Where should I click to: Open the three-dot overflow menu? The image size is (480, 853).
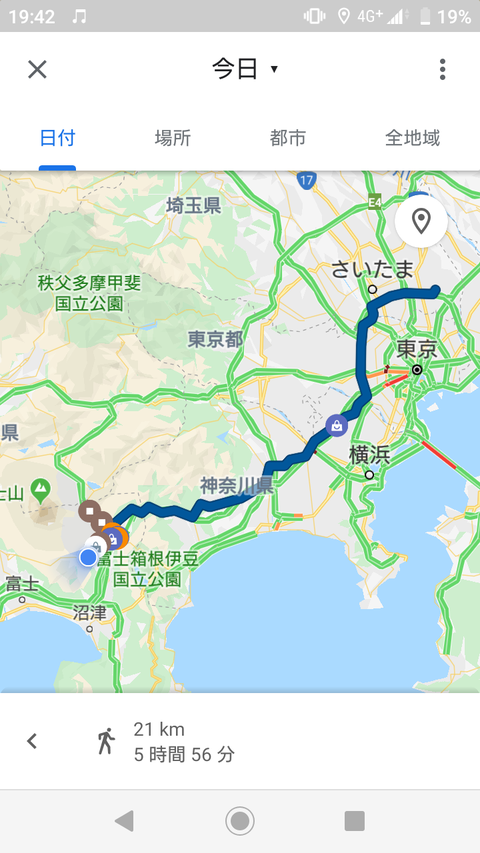[x=442, y=70]
